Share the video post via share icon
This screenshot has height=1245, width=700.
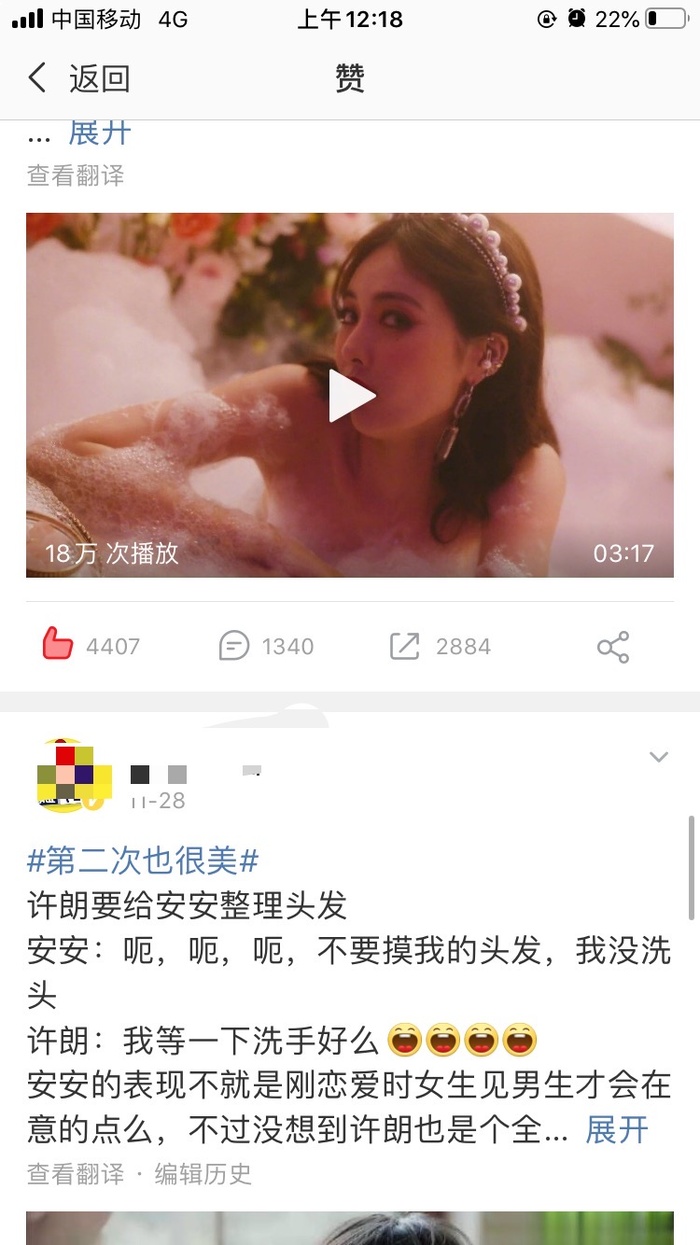613,647
